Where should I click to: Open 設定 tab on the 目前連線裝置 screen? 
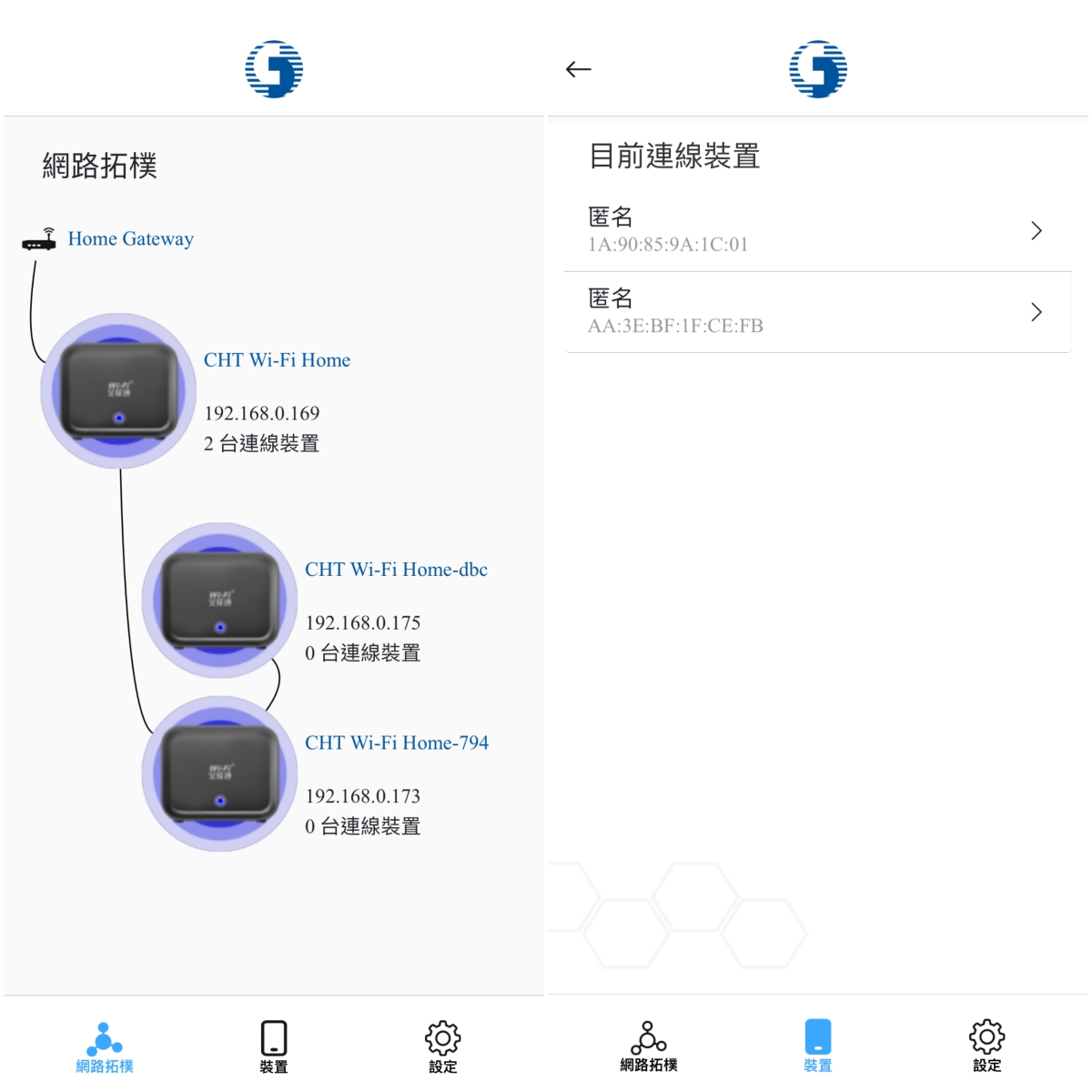pos(986,1046)
